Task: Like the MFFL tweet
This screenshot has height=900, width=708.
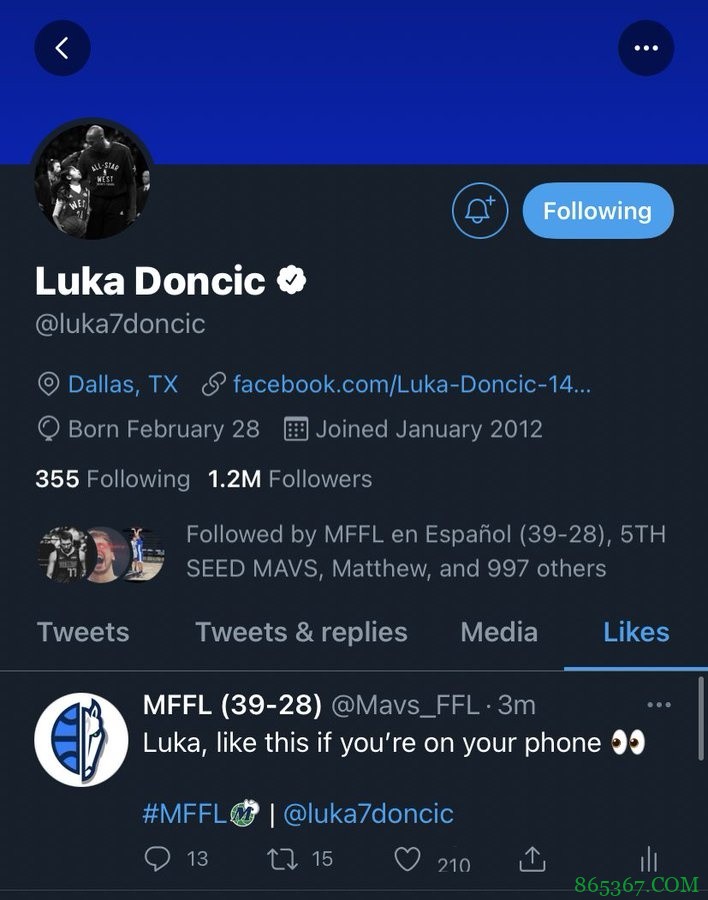Action: pos(407,859)
